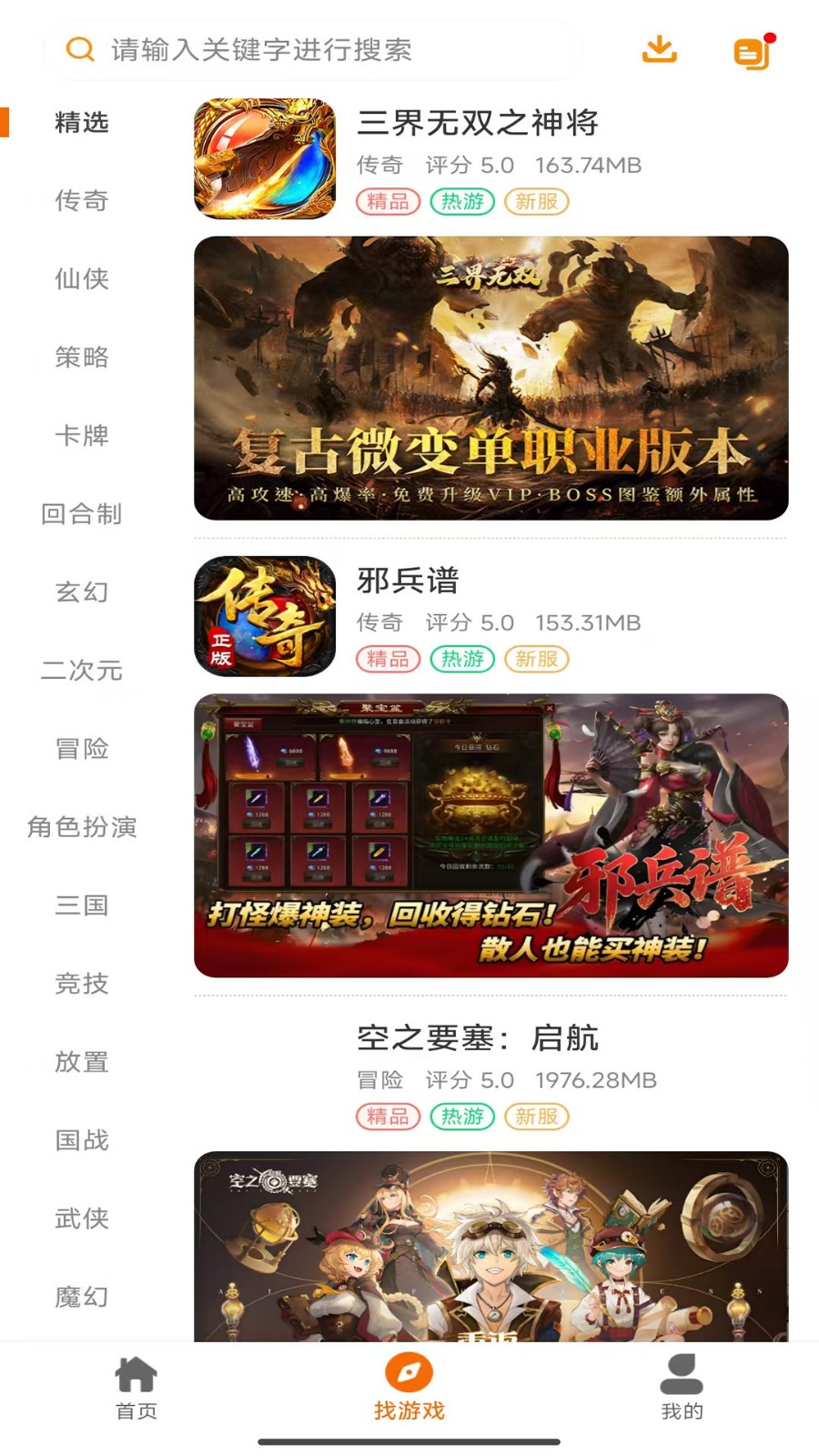Go to the 首页 tab
Image resolution: width=819 pixels, height=1456 pixels.
[x=136, y=1387]
